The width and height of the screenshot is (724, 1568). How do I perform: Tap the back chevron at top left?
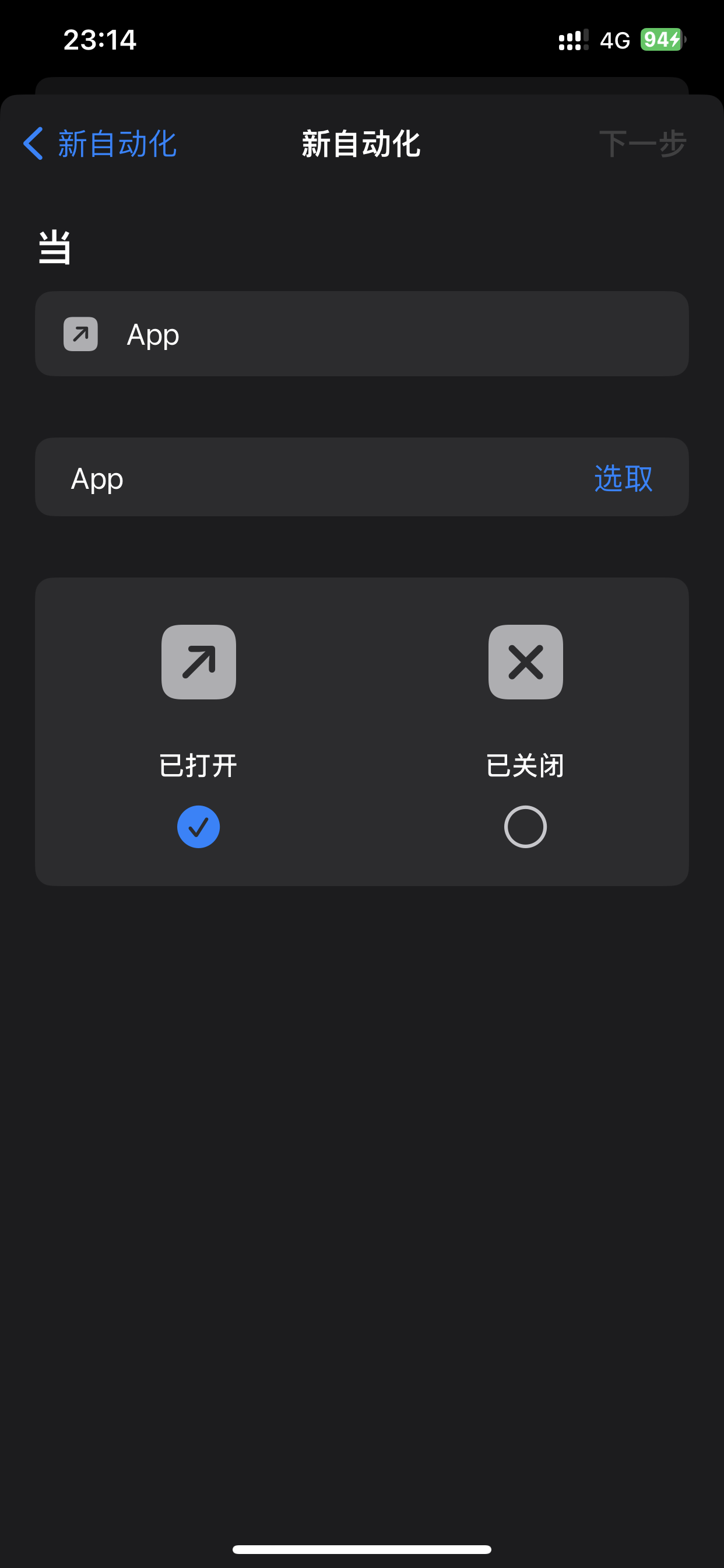[33, 143]
